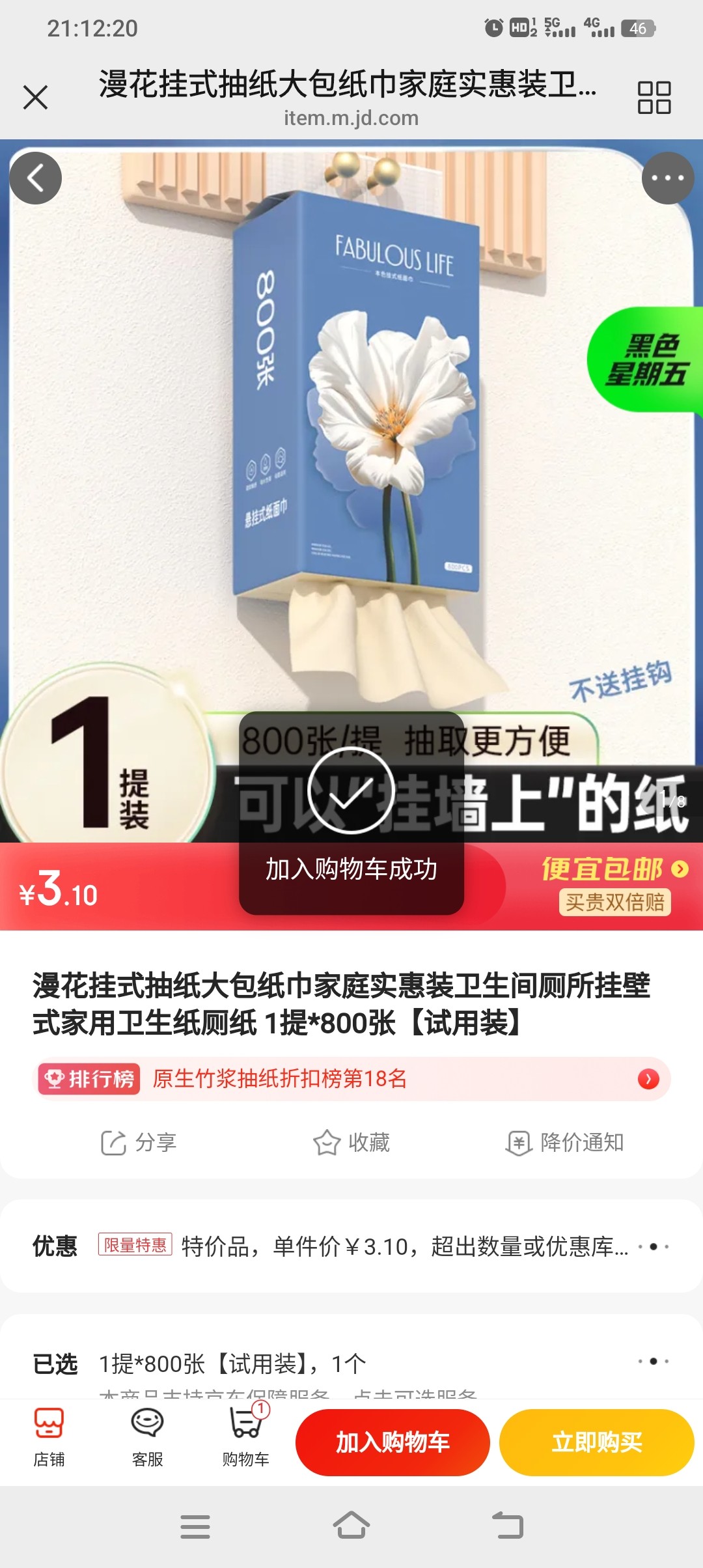This screenshot has height=1568, width=703.
Task: Tap 加入购物车 to add to cart
Action: point(393,1442)
